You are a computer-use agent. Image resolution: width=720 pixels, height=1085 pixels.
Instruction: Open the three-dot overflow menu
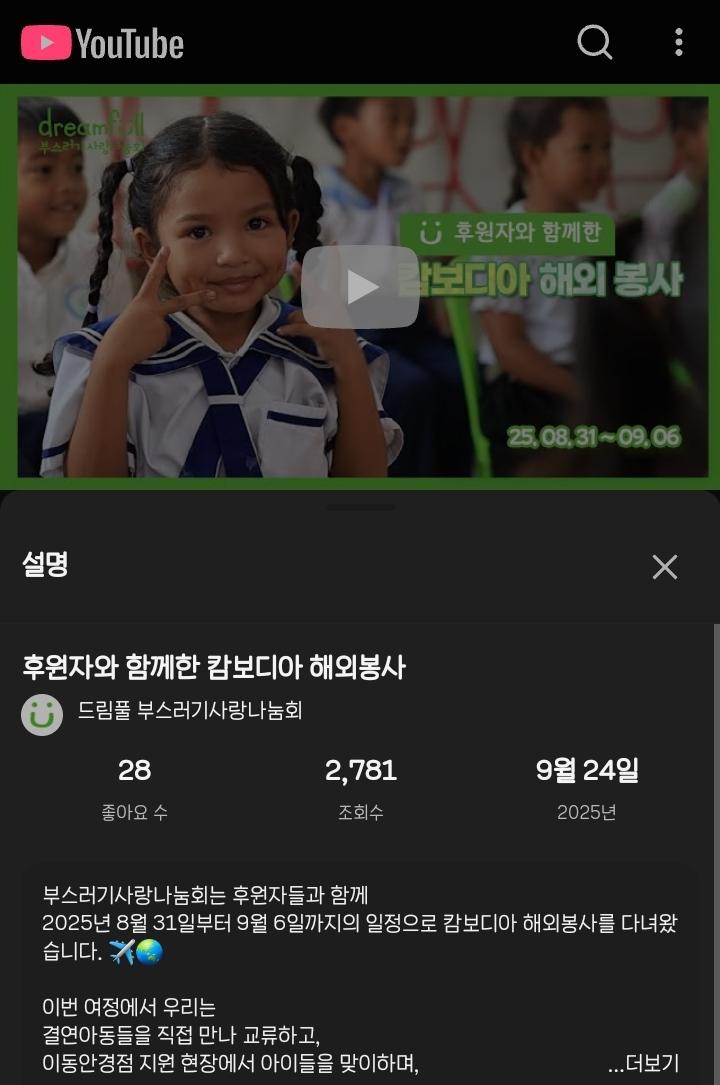(679, 42)
